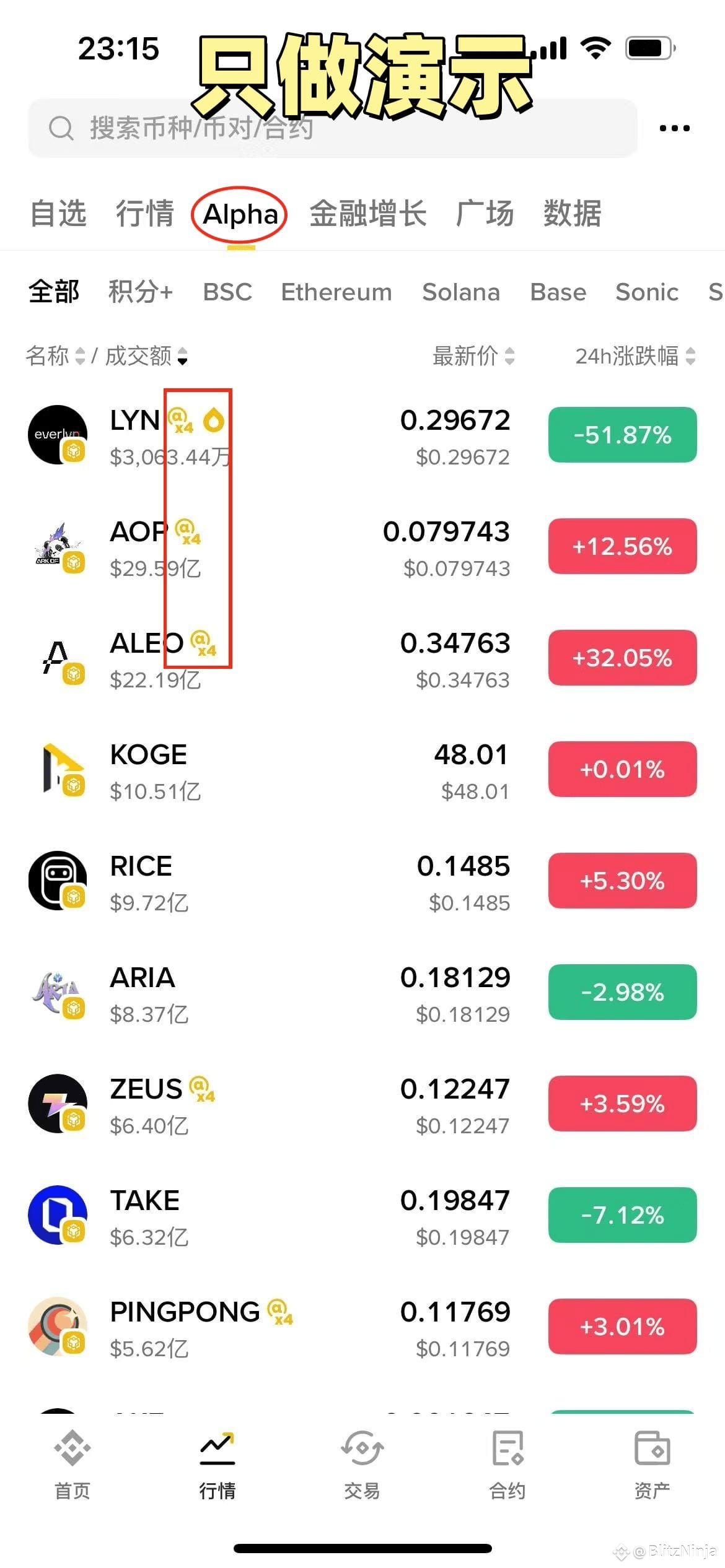Open the 资产 bottom tab

click(x=652, y=1465)
